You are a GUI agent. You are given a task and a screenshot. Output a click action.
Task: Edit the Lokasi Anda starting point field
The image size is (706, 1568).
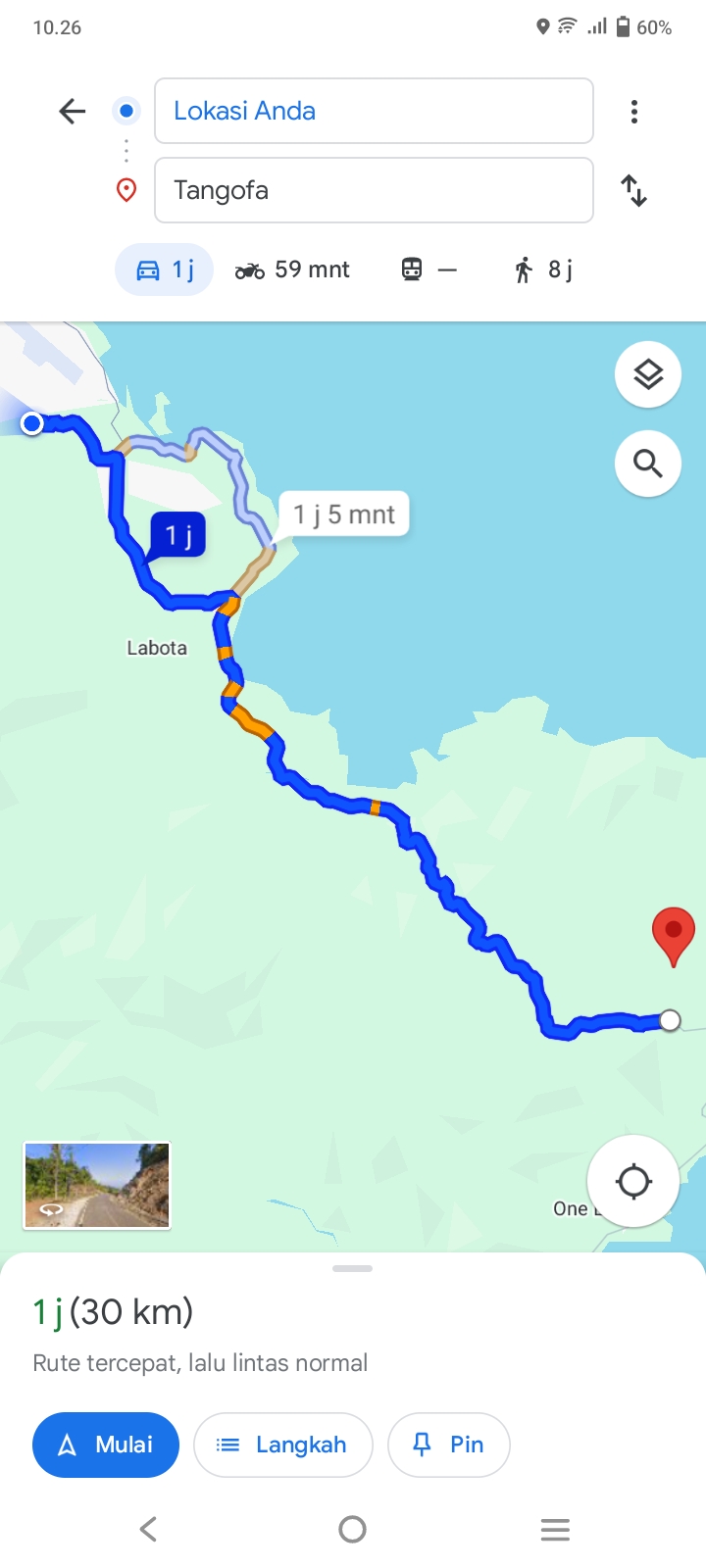(374, 111)
